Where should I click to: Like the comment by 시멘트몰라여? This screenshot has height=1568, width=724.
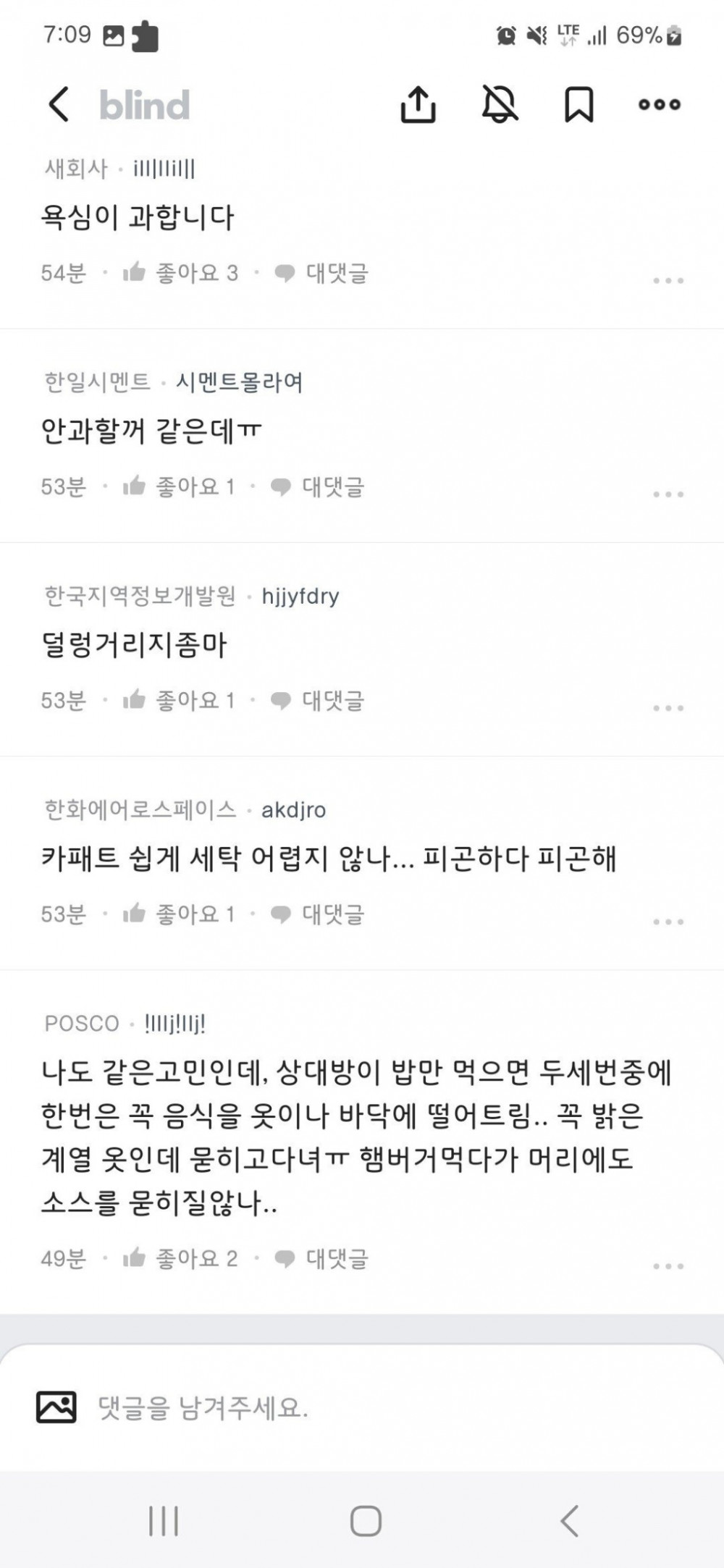(x=179, y=486)
